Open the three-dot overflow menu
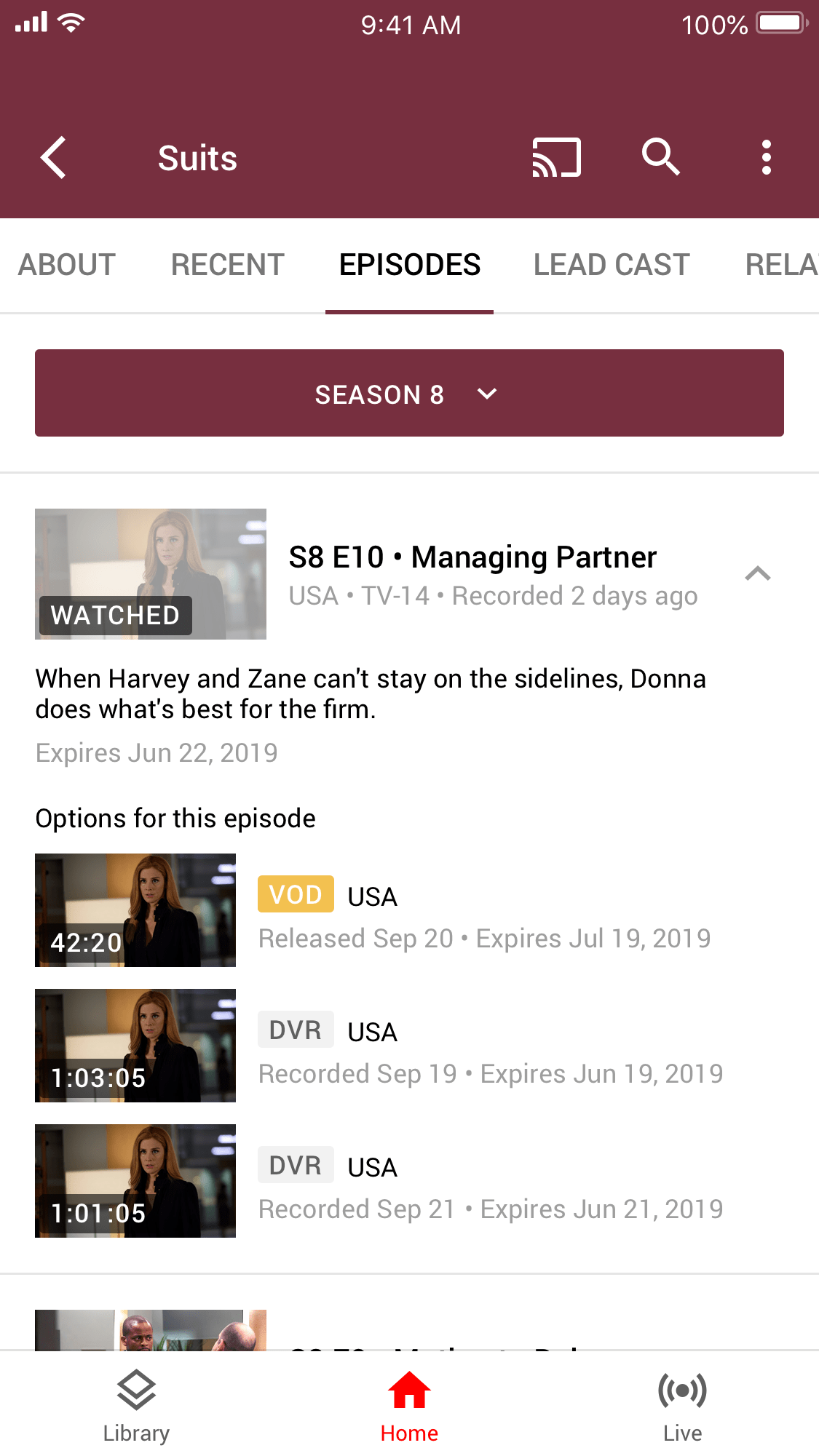 pos(766,157)
